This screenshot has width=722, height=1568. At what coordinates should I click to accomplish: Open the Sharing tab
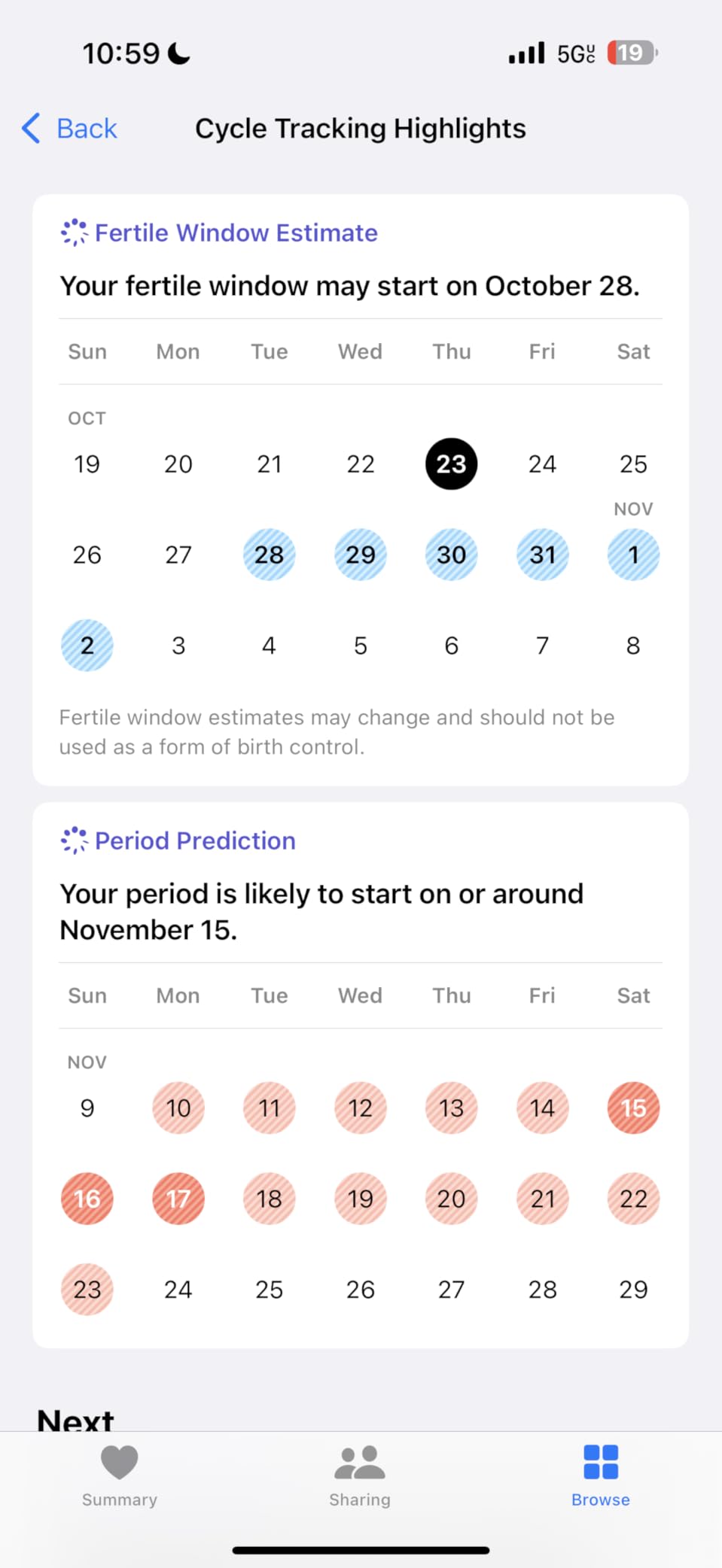point(360,1475)
